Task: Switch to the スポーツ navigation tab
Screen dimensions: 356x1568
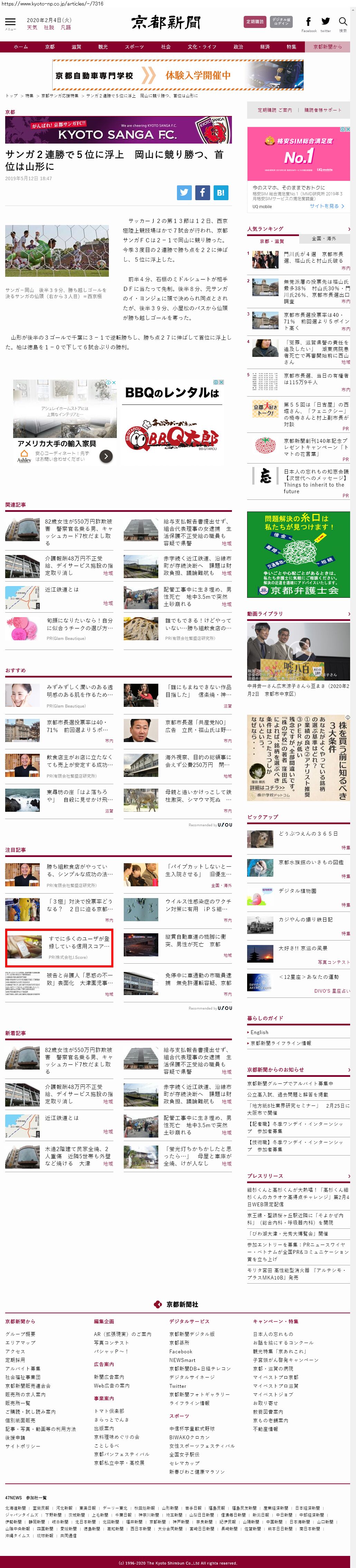Action: click(x=134, y=47)
